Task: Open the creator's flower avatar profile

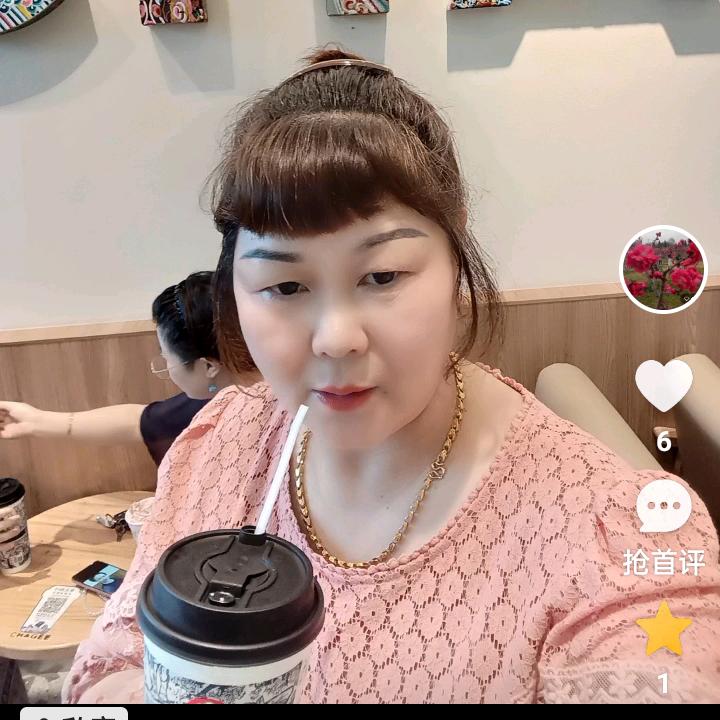Action: (x=663, y=269)
